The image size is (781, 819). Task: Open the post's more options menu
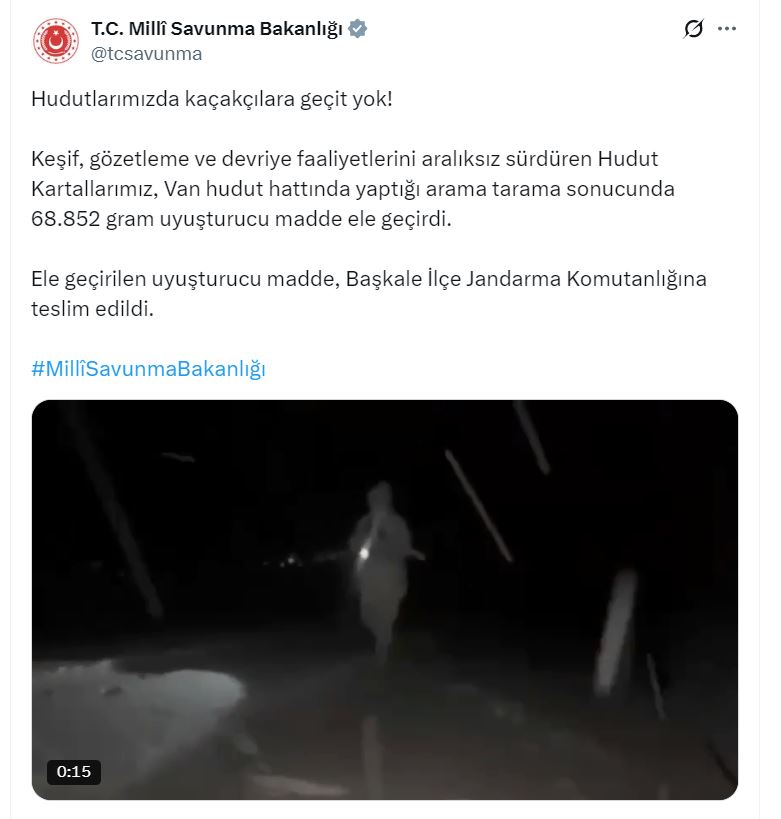pos(727,30)
